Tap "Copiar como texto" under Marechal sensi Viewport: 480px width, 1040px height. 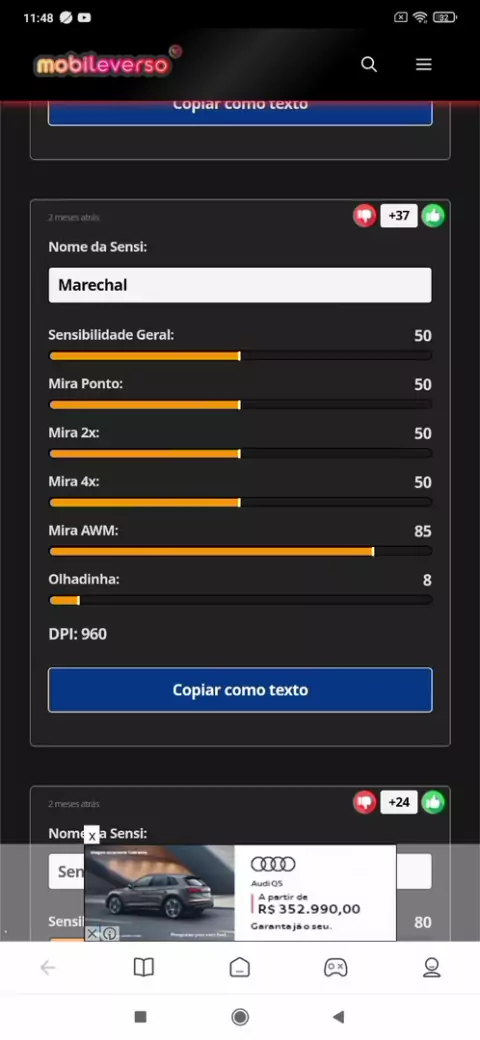240,690
